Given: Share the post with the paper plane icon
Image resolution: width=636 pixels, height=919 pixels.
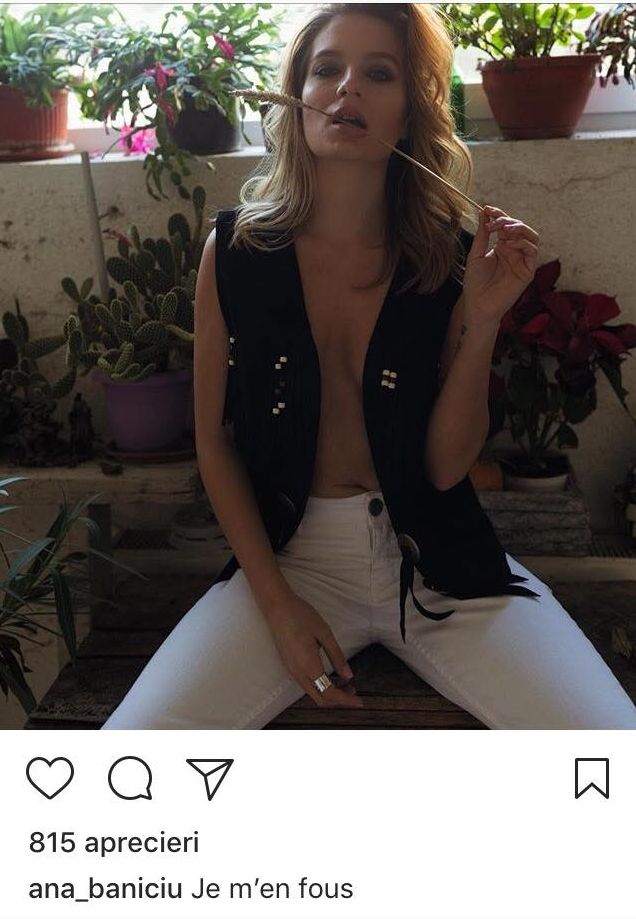Looking at the screenshot, I should point(210,778).
